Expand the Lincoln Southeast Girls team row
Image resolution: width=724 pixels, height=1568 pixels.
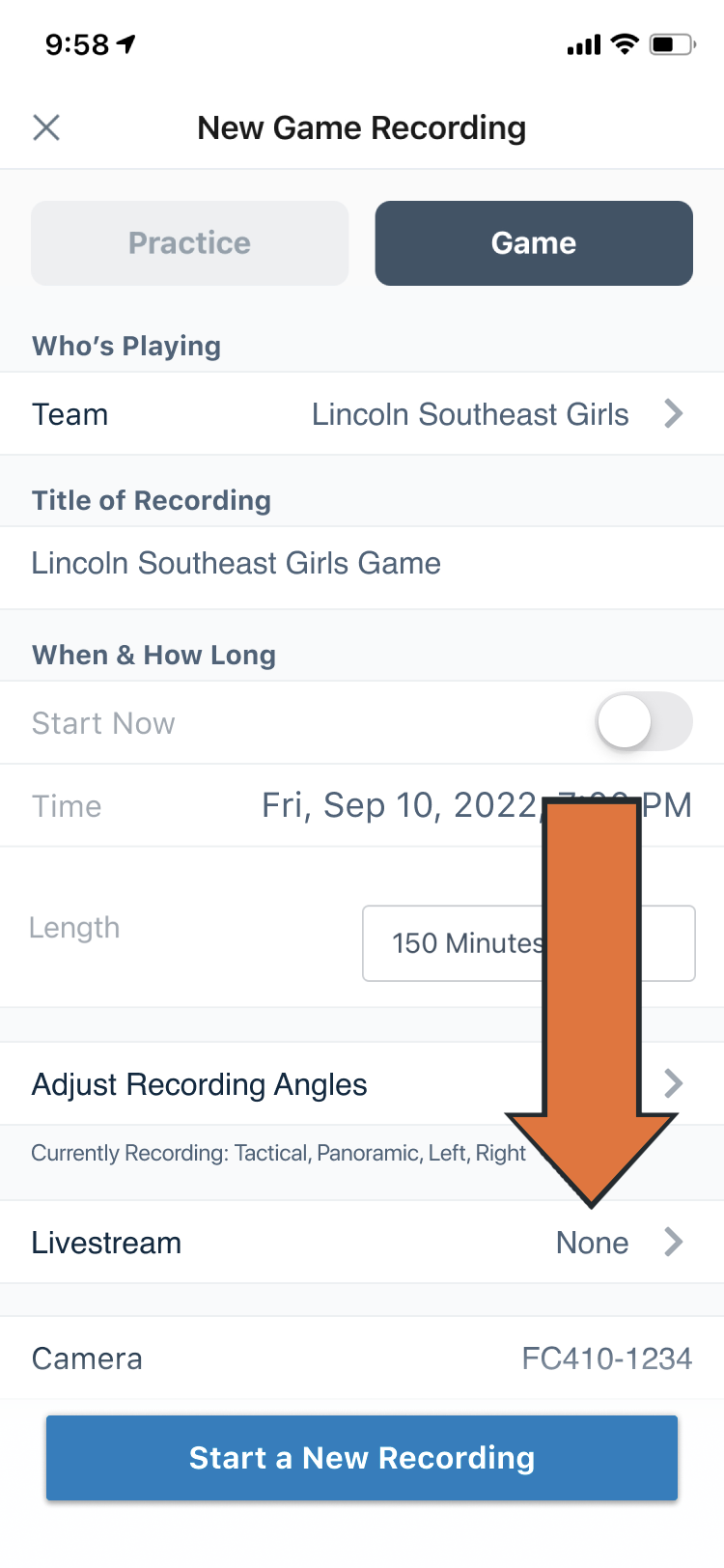470,413
